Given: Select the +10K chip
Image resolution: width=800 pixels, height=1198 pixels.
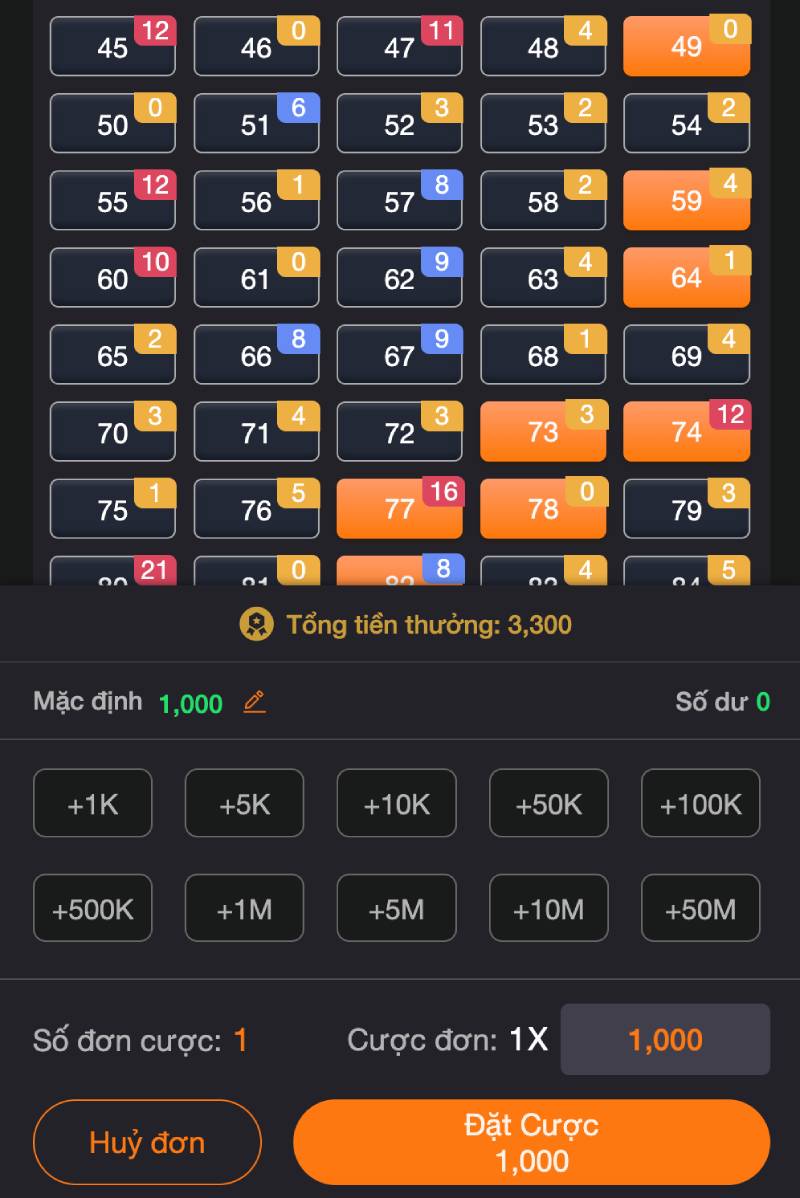Looking at the screenshot, I should tap(397, 803).
